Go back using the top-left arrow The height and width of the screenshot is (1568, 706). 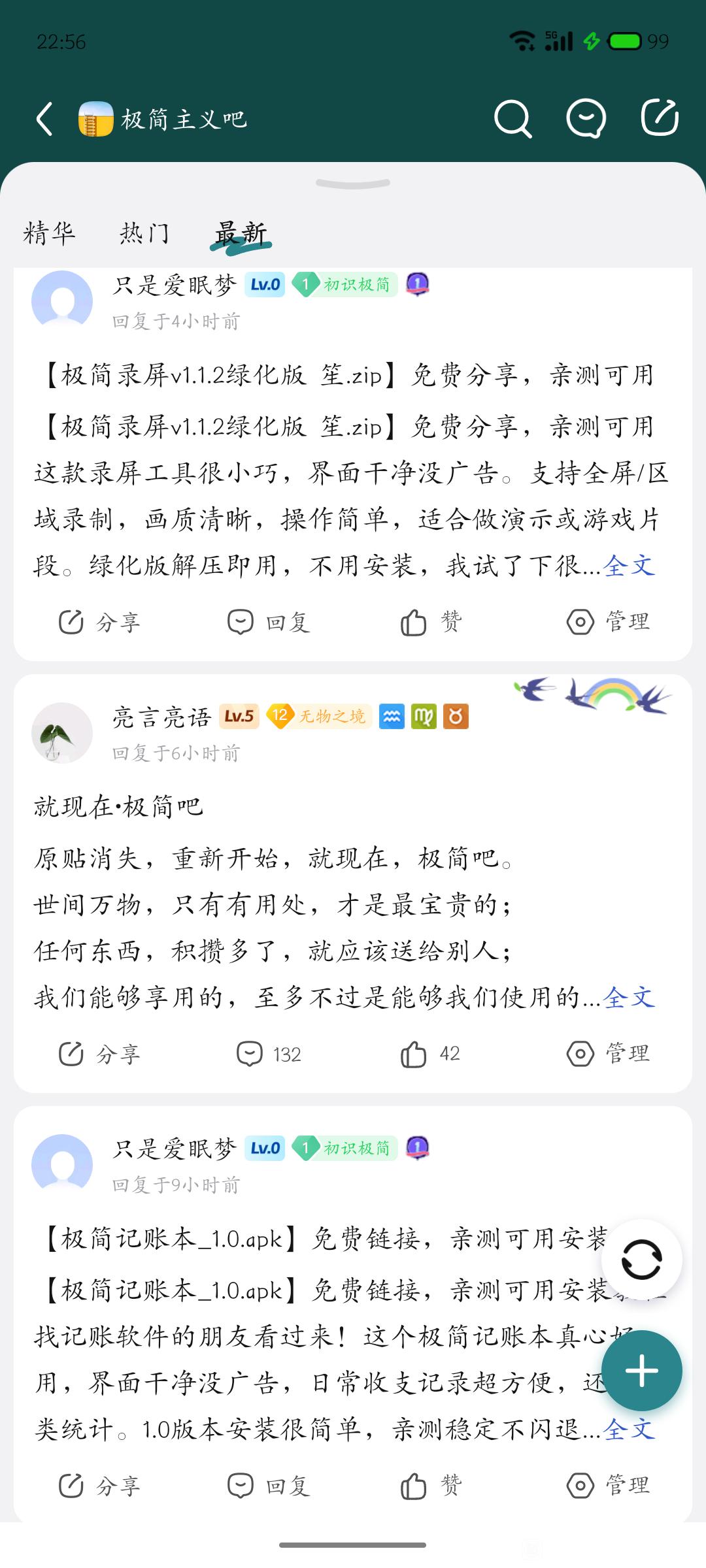(44, 119)
